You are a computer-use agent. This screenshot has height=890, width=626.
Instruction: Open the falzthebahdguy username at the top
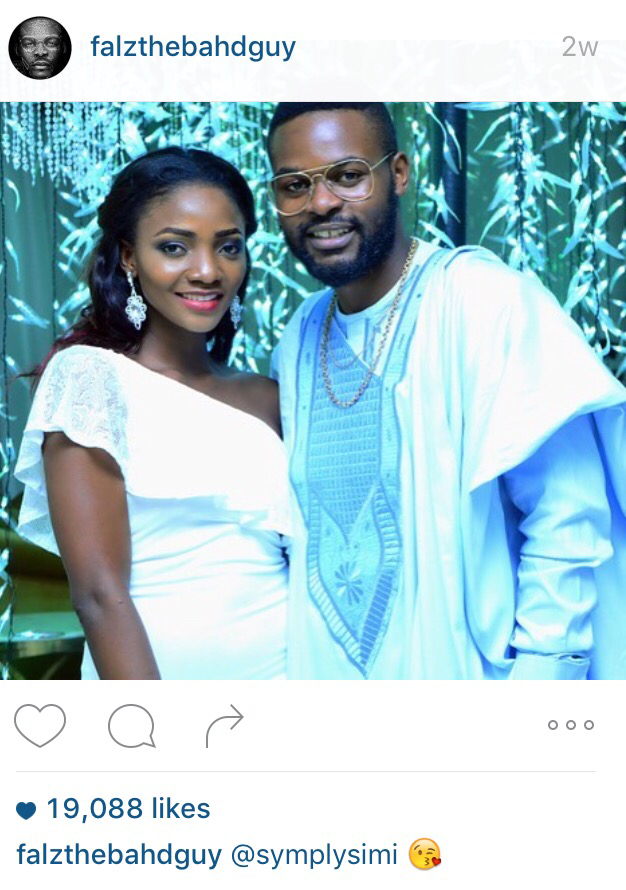click(x=192, y=47)
